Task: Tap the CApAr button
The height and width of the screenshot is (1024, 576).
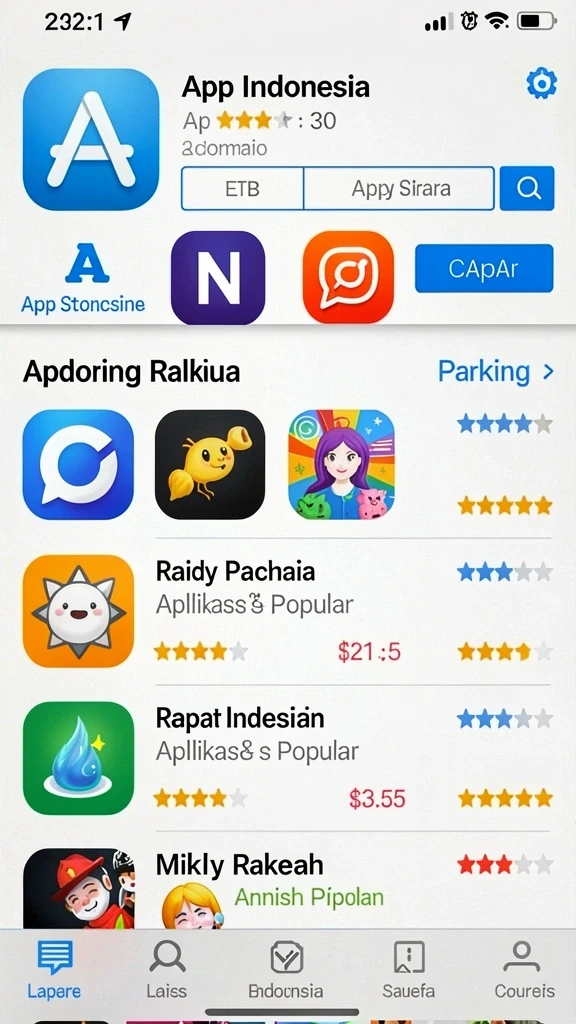Action: [484, 268]
